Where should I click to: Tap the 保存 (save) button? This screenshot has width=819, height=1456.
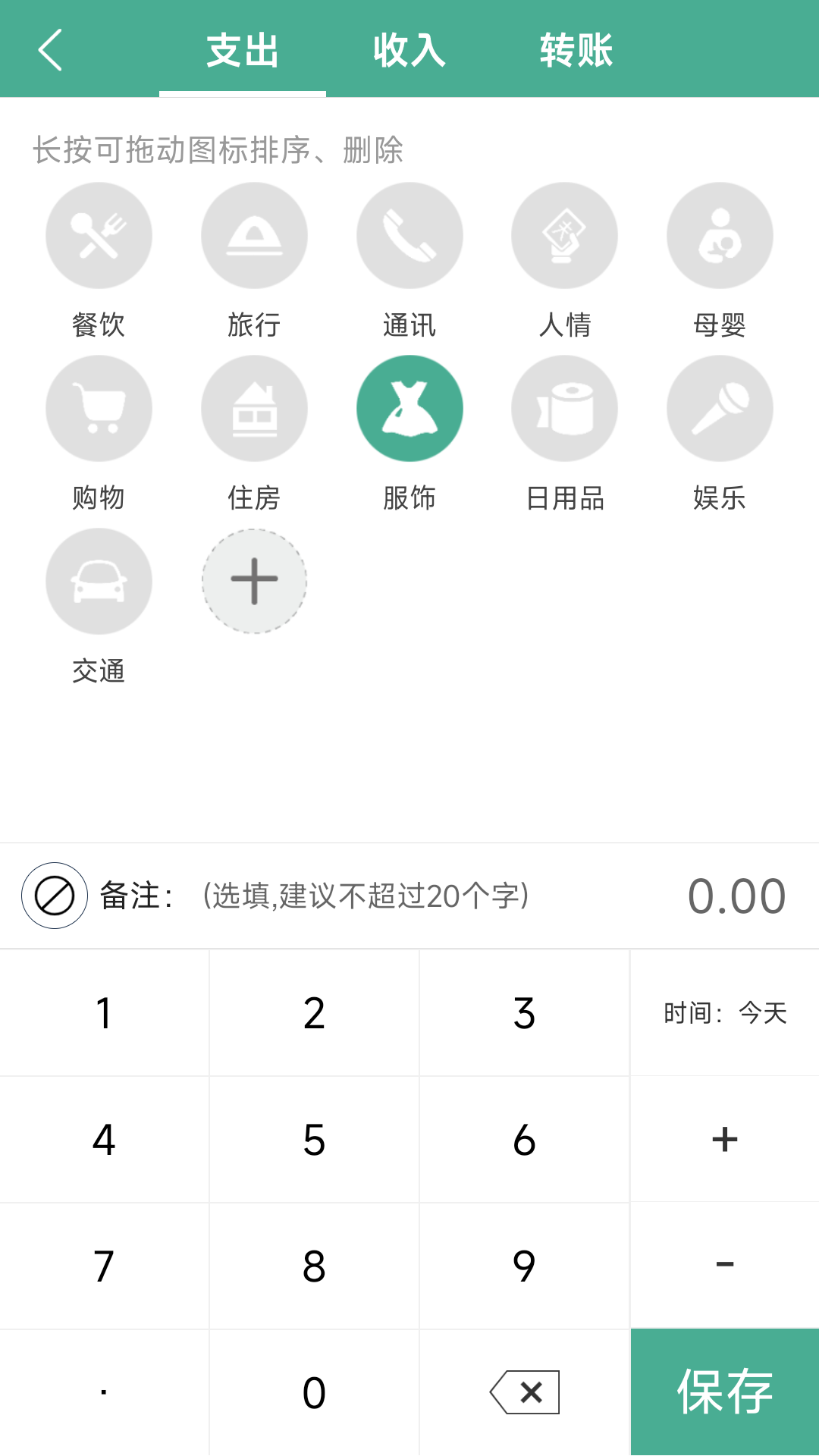(723, 1388)
